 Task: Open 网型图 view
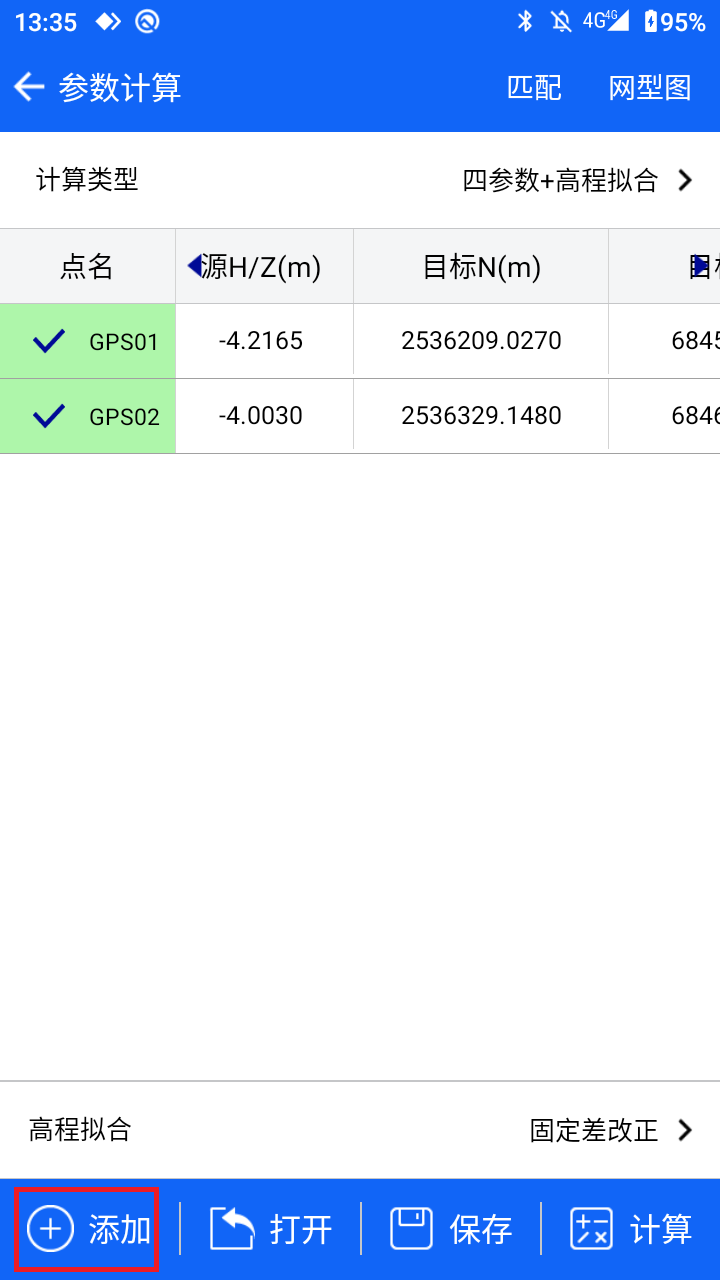[x=650, y=88]
